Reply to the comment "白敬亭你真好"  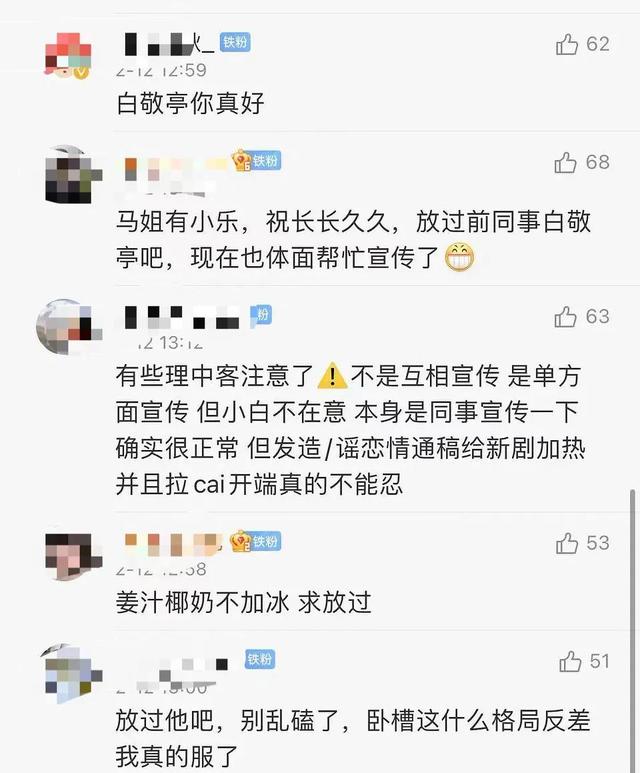[190, 102]
